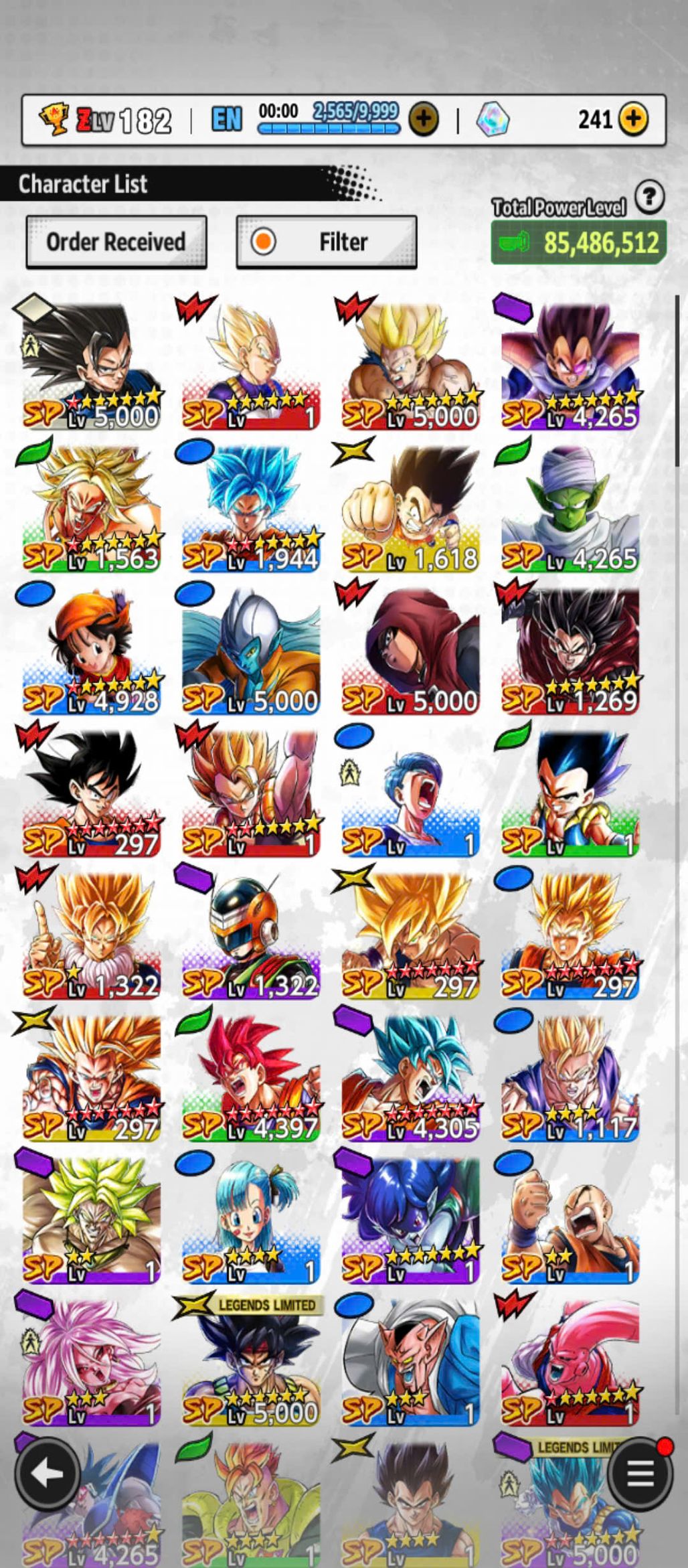The image size is (688, 1568).
Task: Add energy with the plus button
Action: (x=424, y=119)
